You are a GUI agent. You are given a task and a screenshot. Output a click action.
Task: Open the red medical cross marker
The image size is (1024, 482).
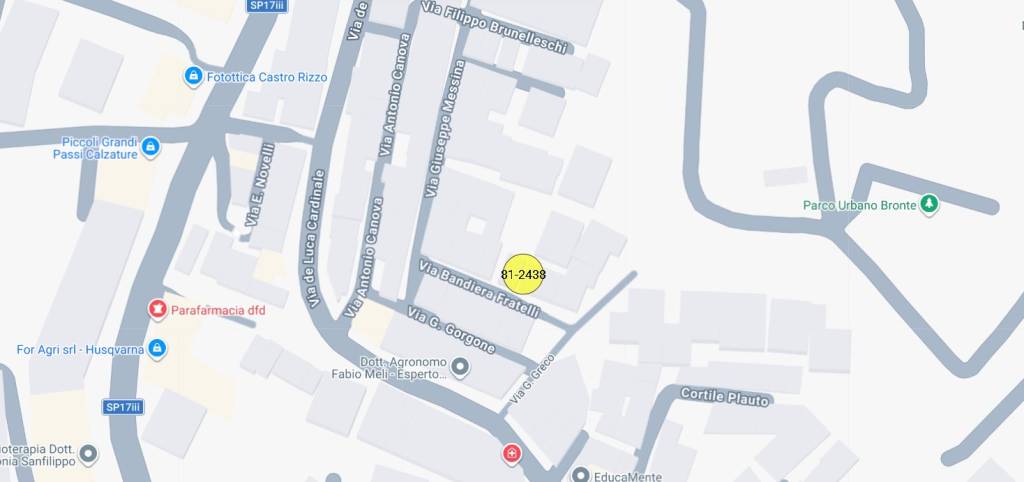tap(512, 455)
